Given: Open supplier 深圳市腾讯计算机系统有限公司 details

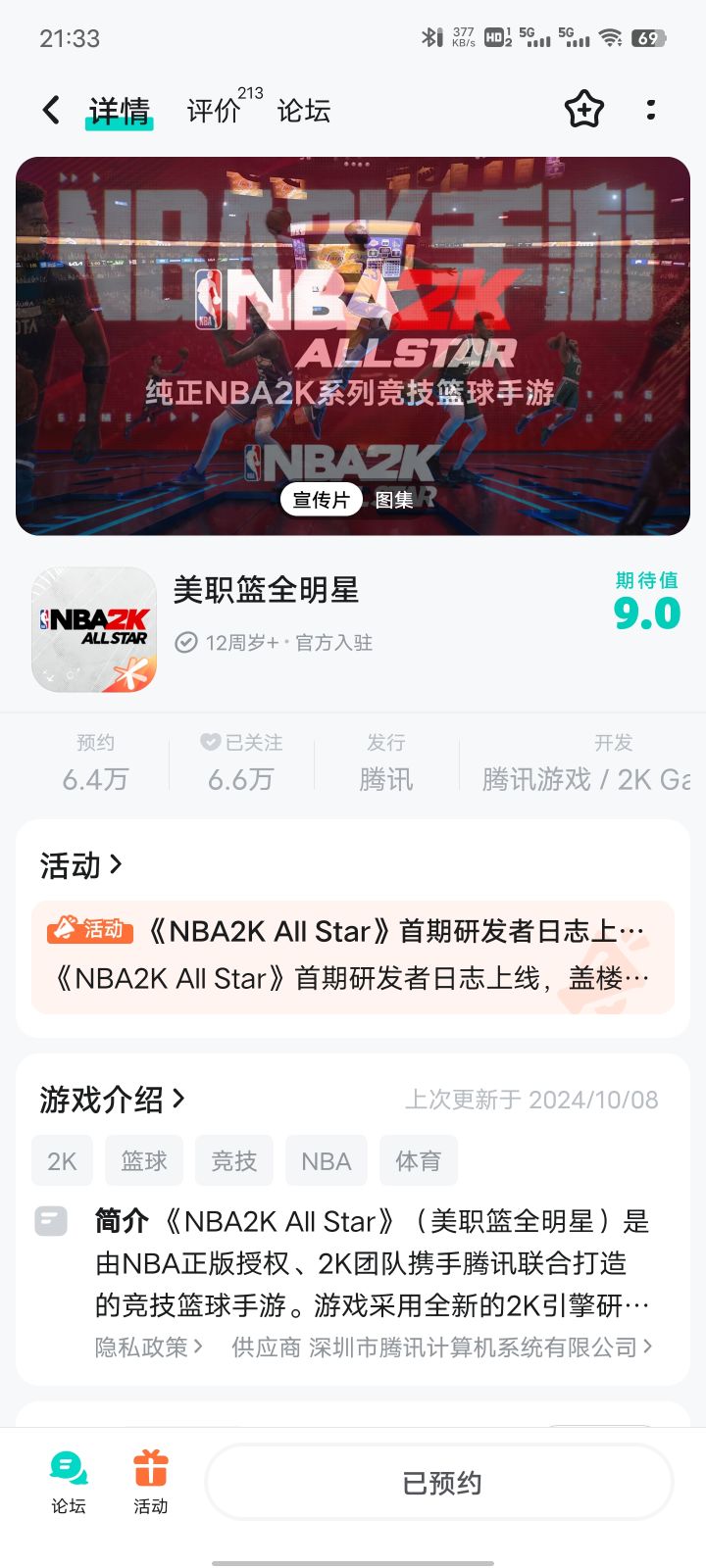Looking at the screenshot, I should [x=441, y=1347].
